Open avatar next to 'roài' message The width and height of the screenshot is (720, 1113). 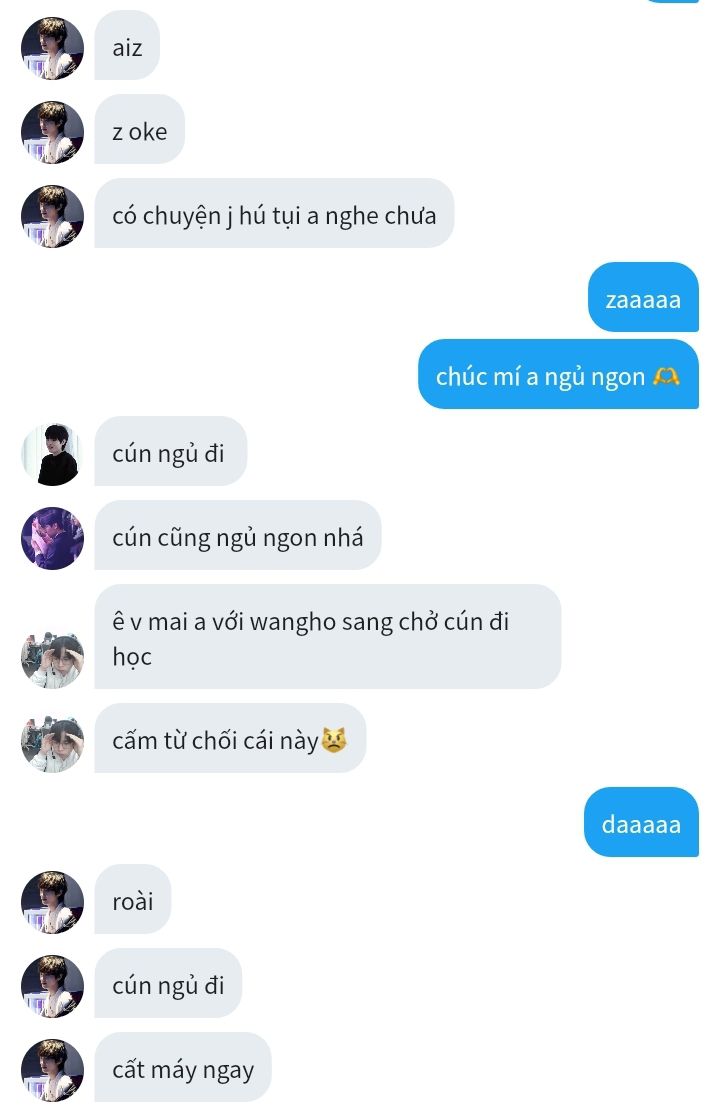coord(52,902)
